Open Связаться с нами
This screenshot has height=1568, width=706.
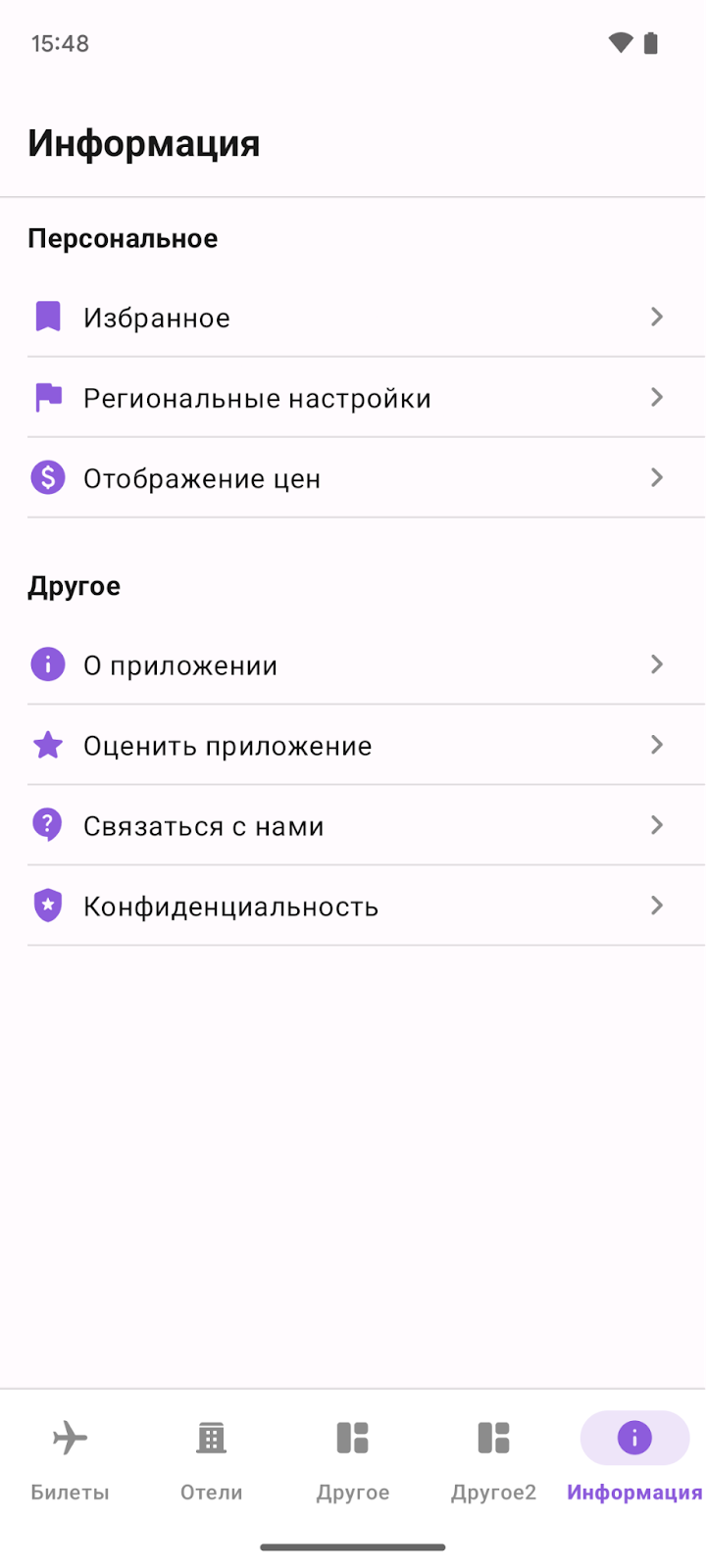pos(353,825)
